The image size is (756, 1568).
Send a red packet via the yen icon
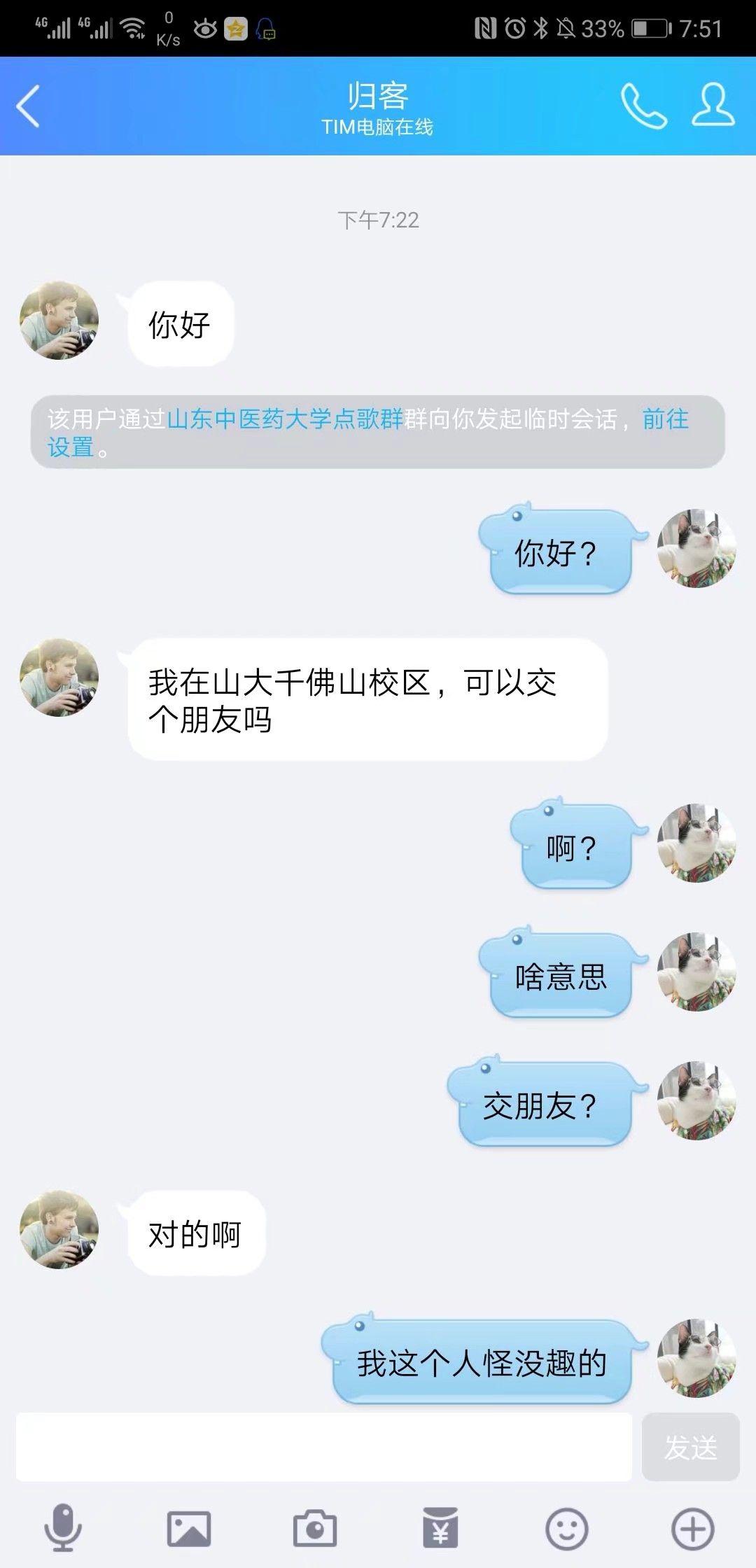point(440,1527)
